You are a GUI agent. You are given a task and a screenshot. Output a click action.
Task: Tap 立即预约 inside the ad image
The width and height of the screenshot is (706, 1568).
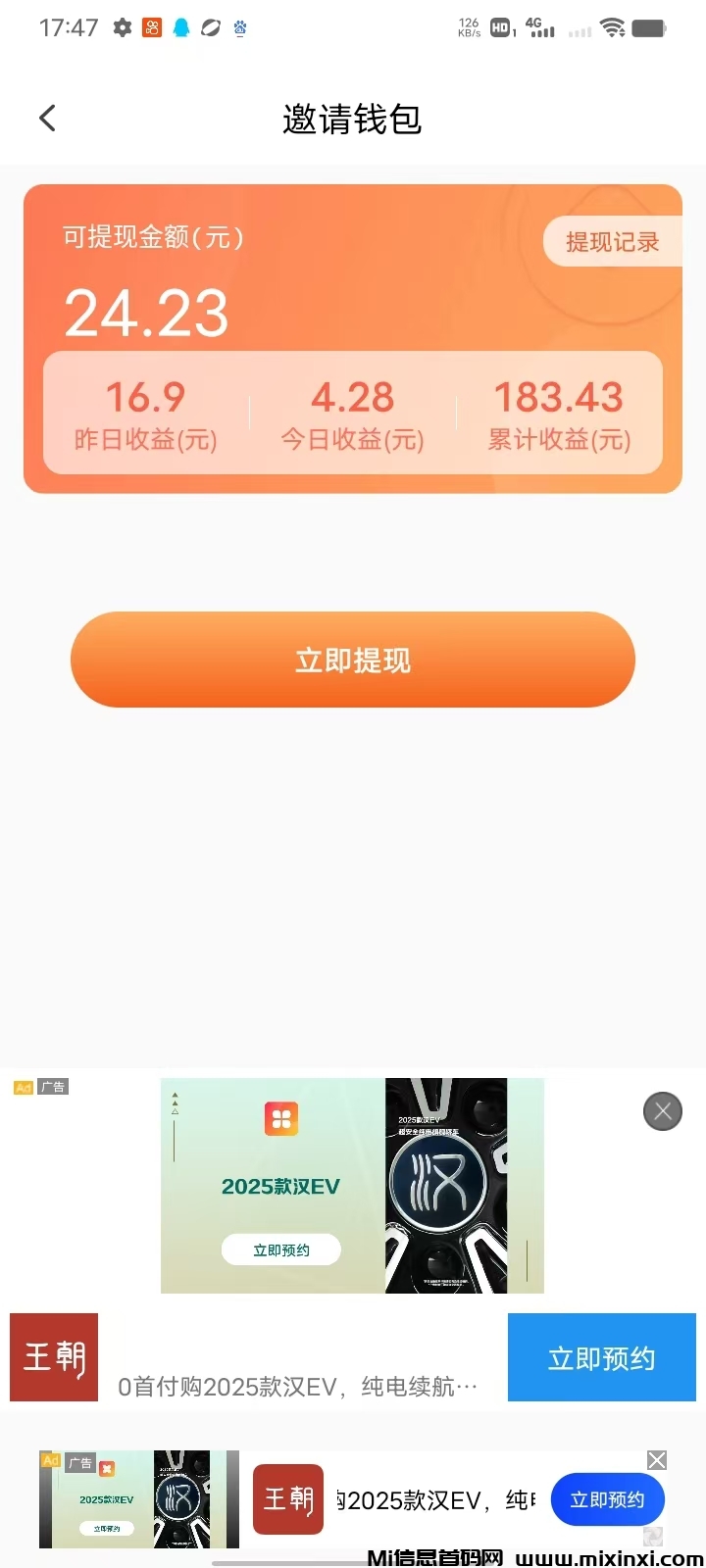(x=280, y=1249)
